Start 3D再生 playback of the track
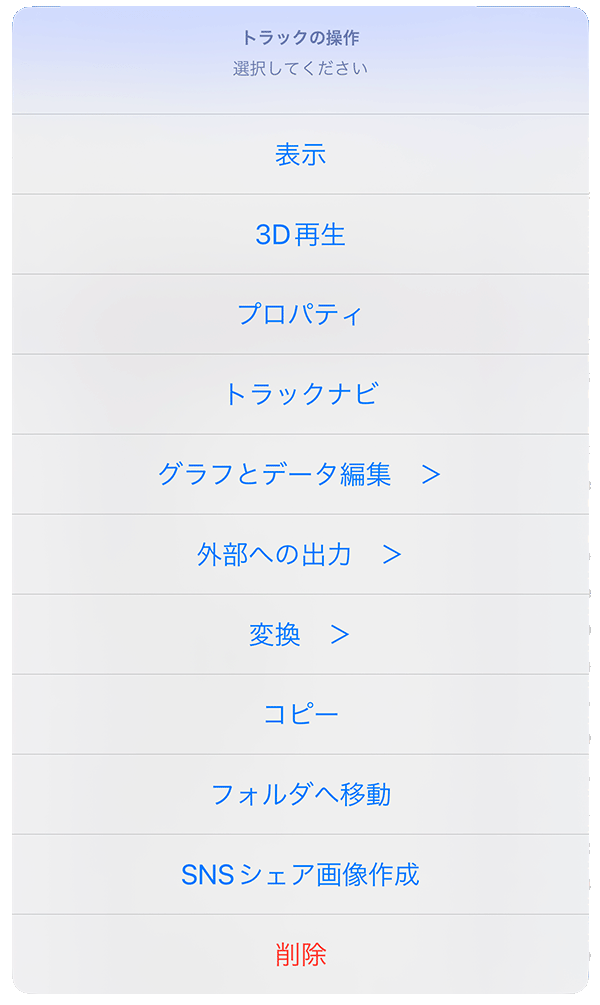 300,235
